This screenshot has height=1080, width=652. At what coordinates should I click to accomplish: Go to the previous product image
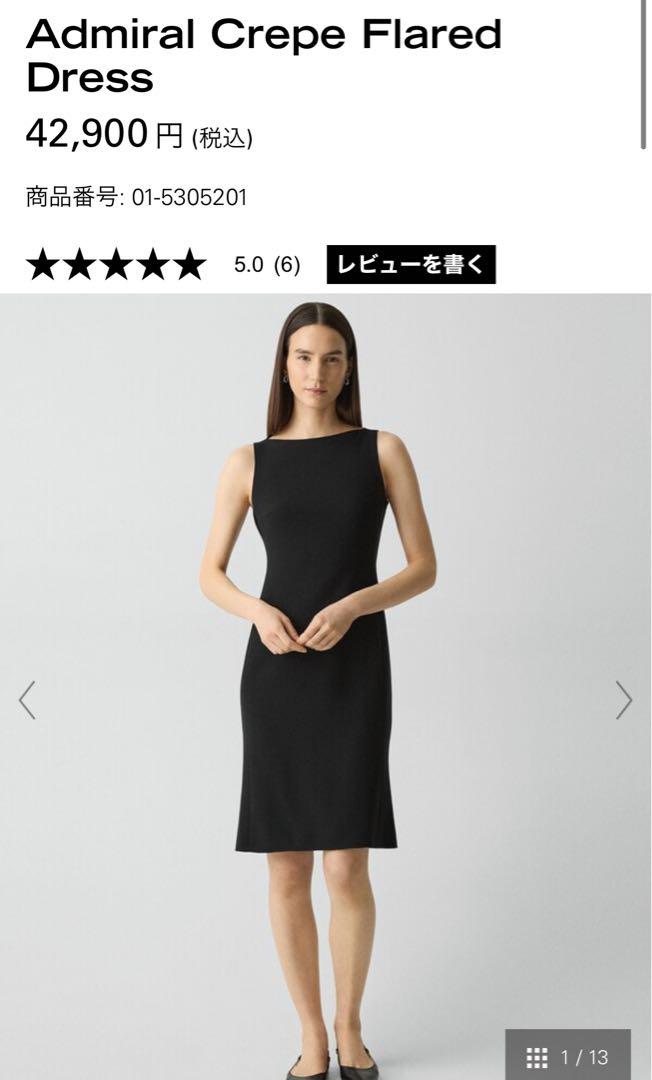point(28,700)
